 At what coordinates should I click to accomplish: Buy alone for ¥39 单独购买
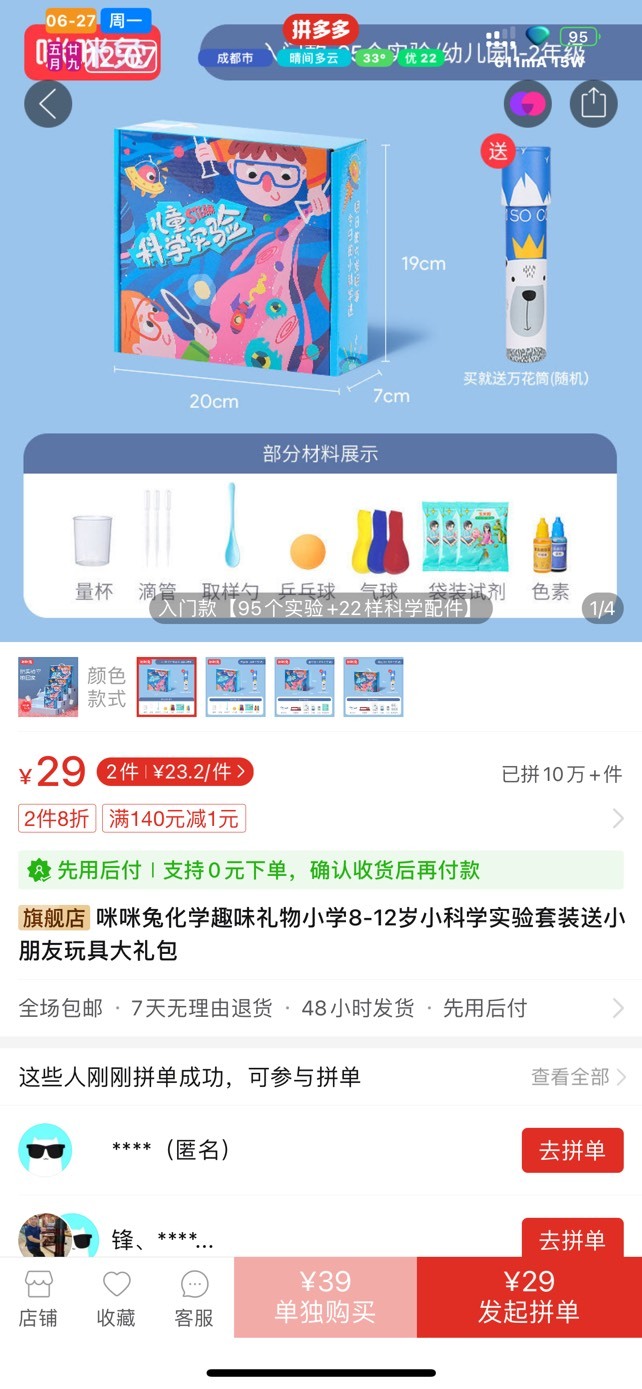(x=325, y=1297)
